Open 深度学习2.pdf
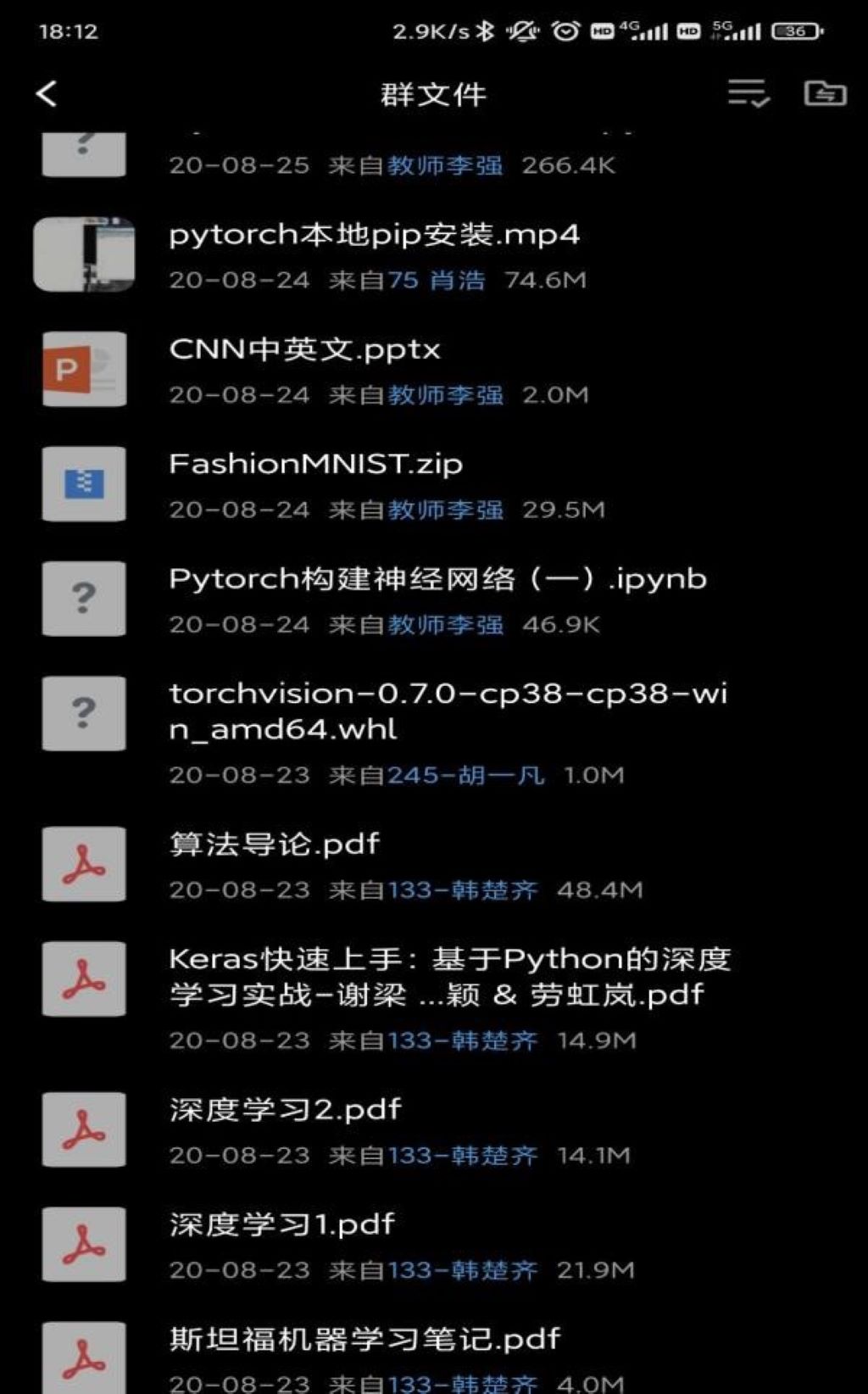 [x=285, y=1110]
